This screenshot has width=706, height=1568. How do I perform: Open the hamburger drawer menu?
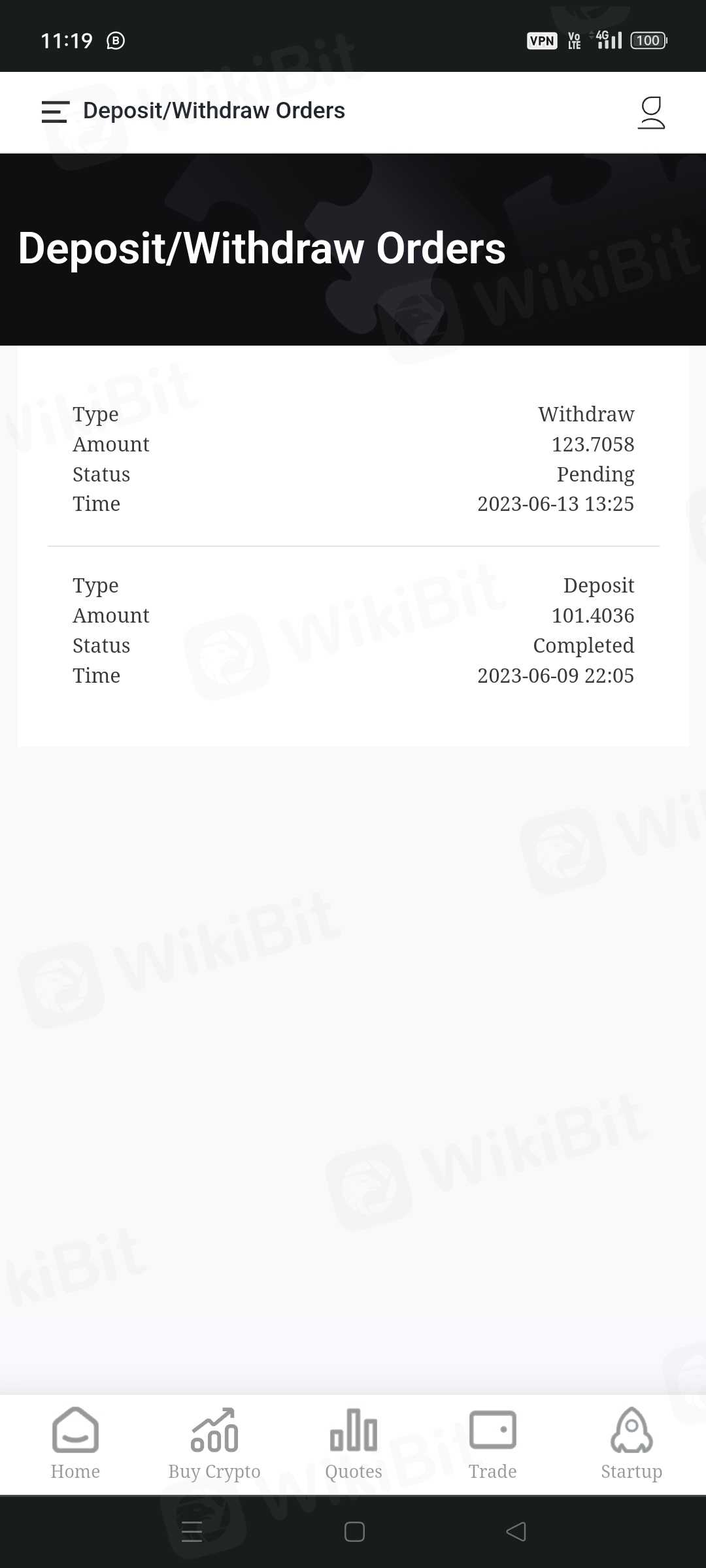pyautogui.click(x=55, y=112)
